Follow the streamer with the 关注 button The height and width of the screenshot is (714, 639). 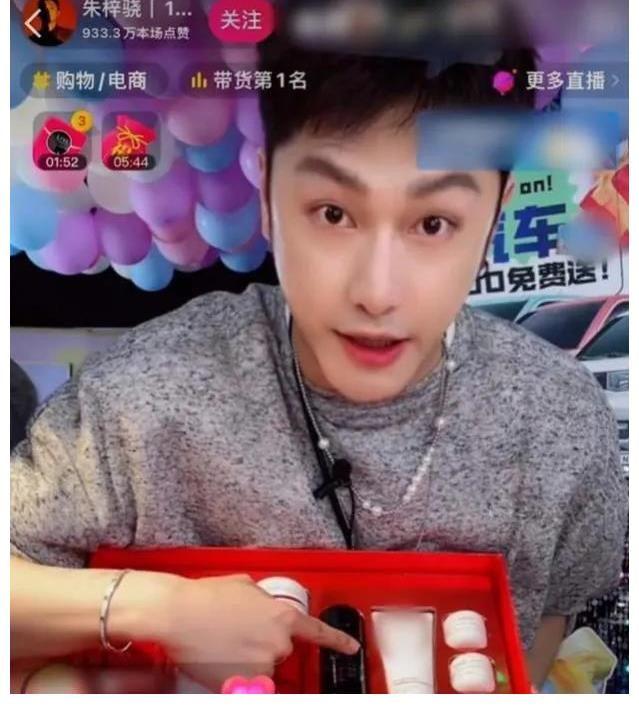tap(240, 21)
